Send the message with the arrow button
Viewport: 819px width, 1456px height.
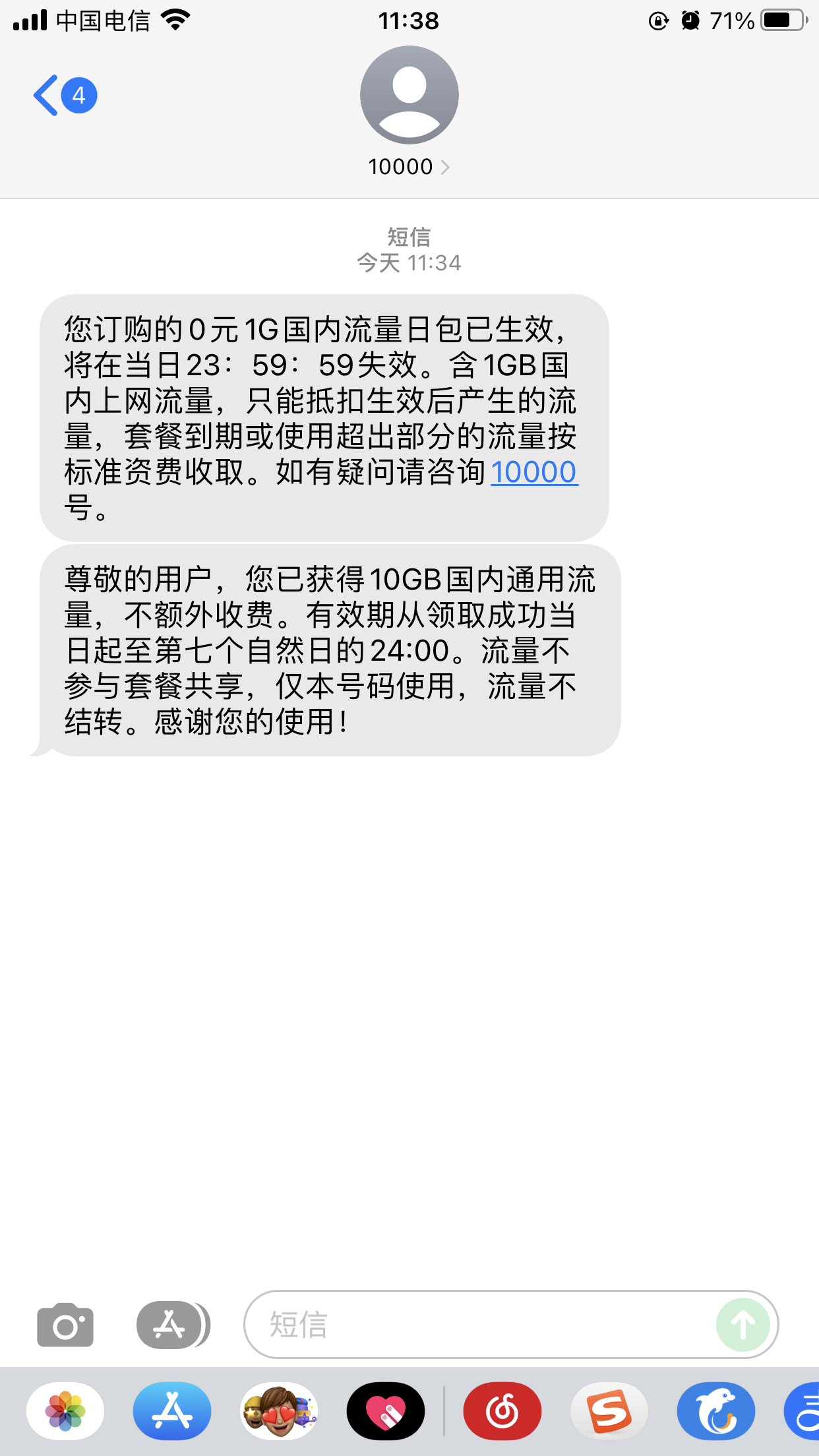pyautogui.click(x=743, y=1324)
